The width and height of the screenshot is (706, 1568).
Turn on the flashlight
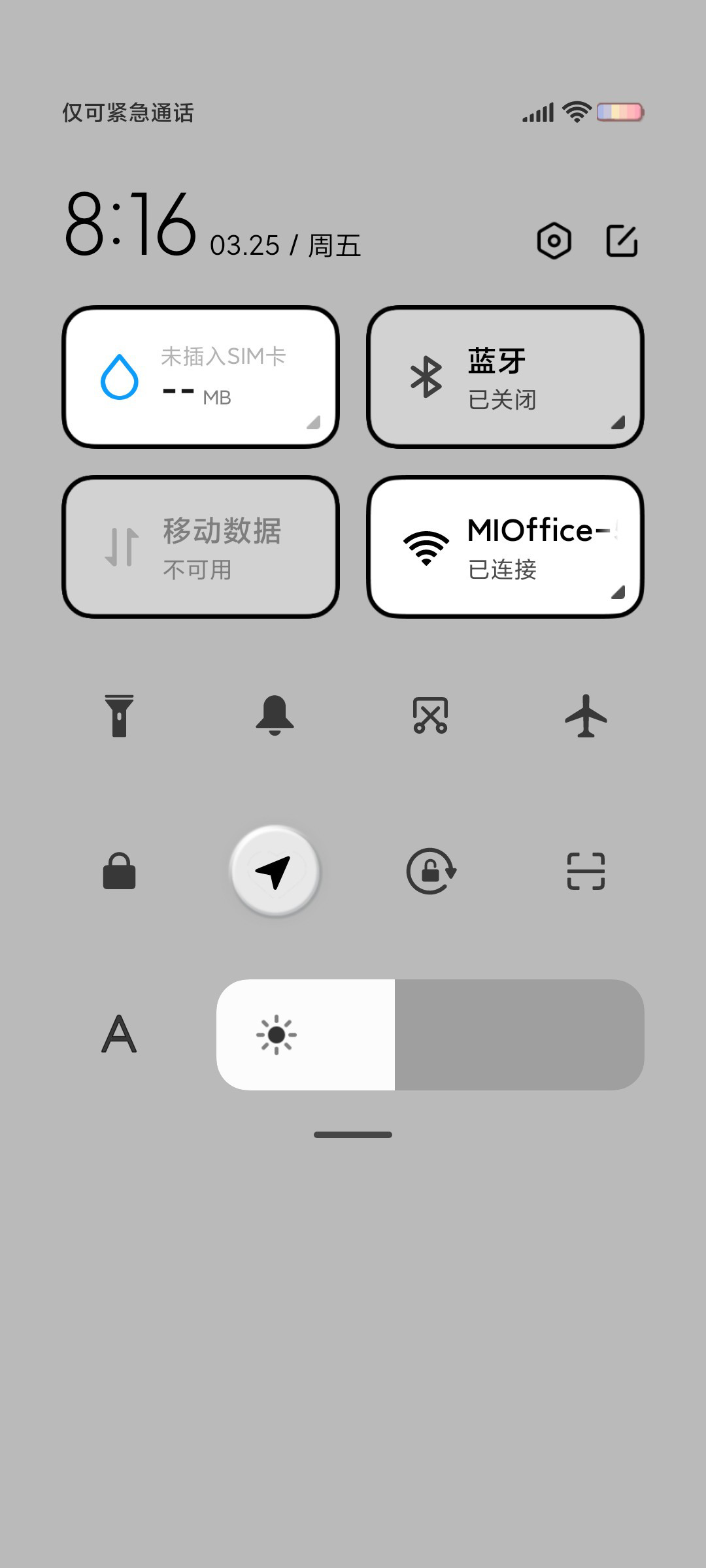(119, 715)
